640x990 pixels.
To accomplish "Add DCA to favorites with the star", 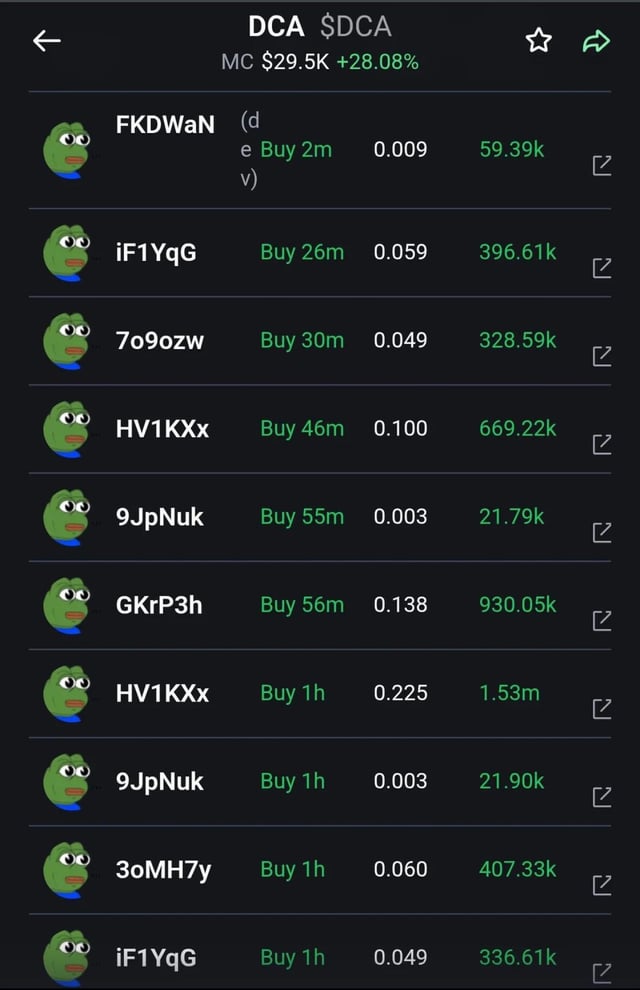I will click(539, 41).
